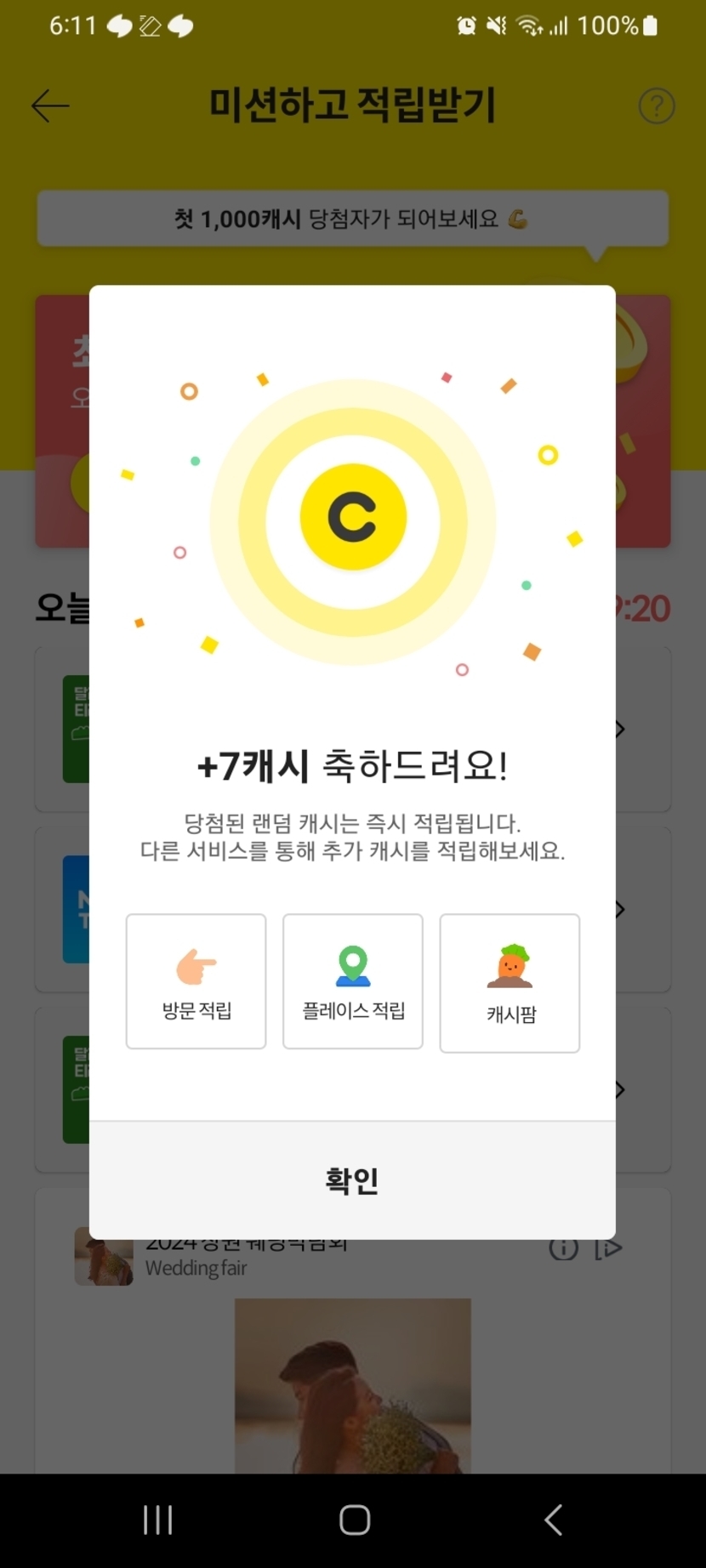Open recent apps from navigation bar
This screenshot has width=706, height=1568.
157,1520
